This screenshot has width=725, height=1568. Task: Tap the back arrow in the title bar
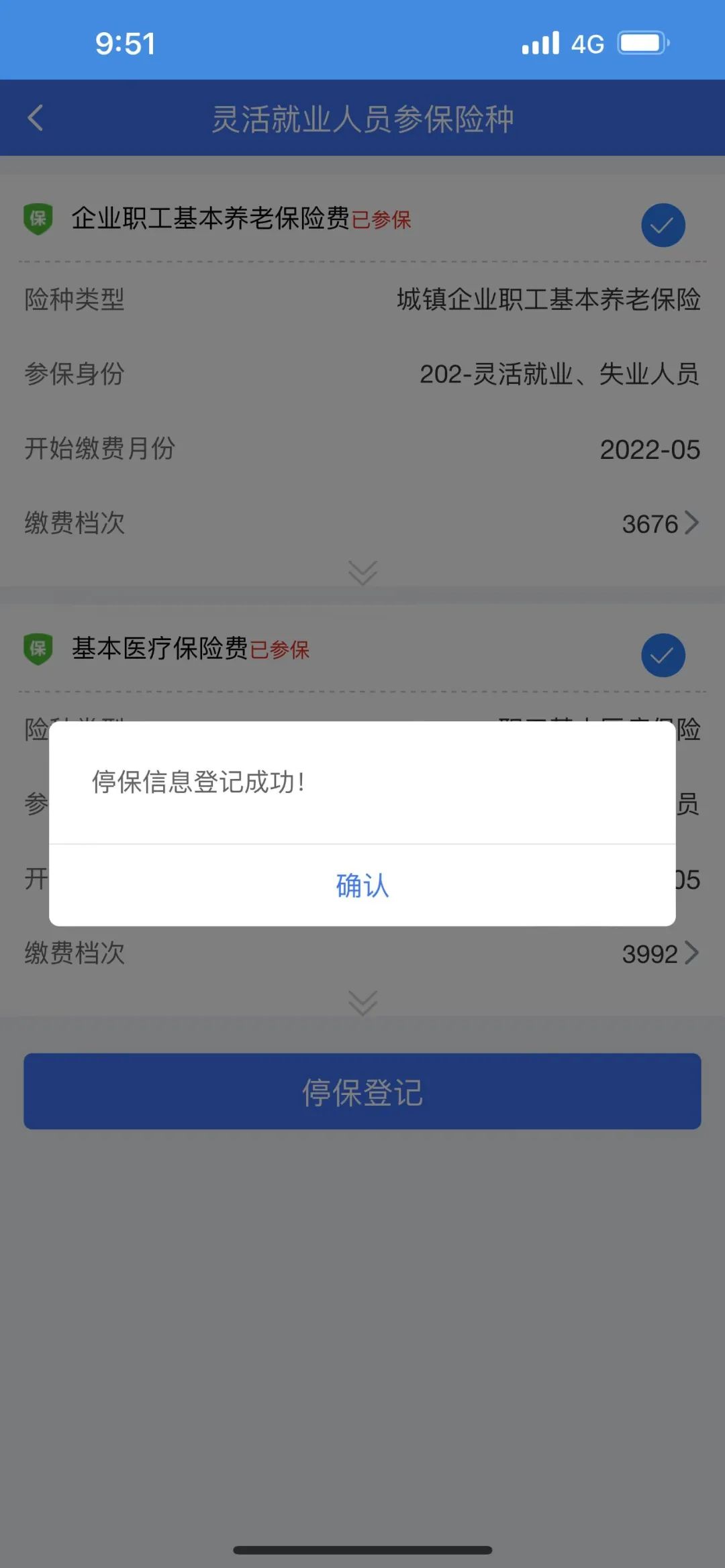[x=34, y=117]
